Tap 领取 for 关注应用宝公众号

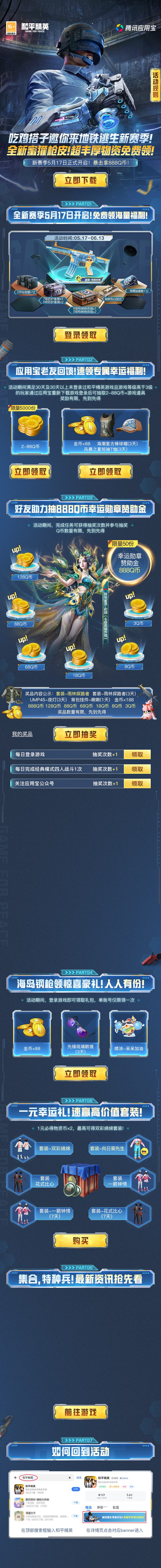pos(137,783)
